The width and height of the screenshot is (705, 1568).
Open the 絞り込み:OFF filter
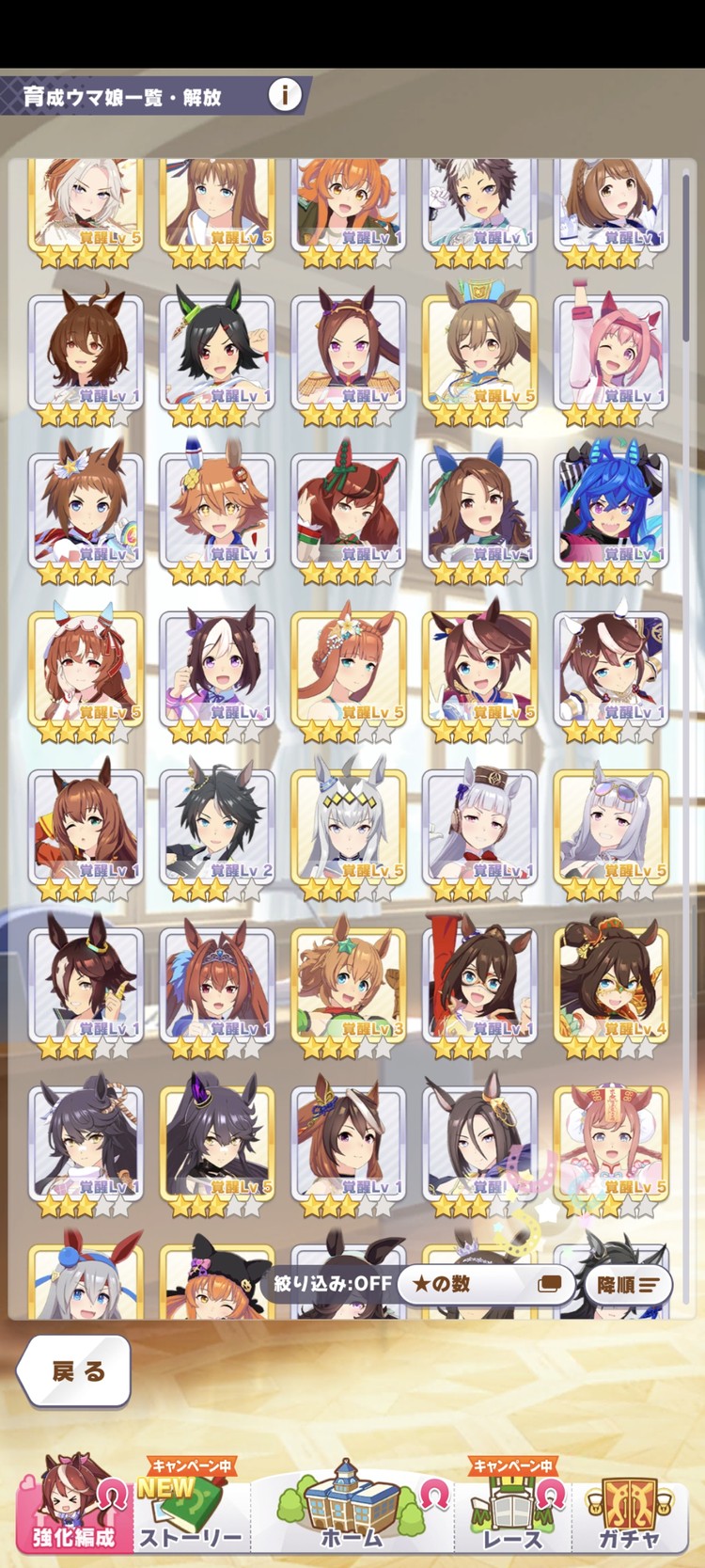coord(332,1283)
